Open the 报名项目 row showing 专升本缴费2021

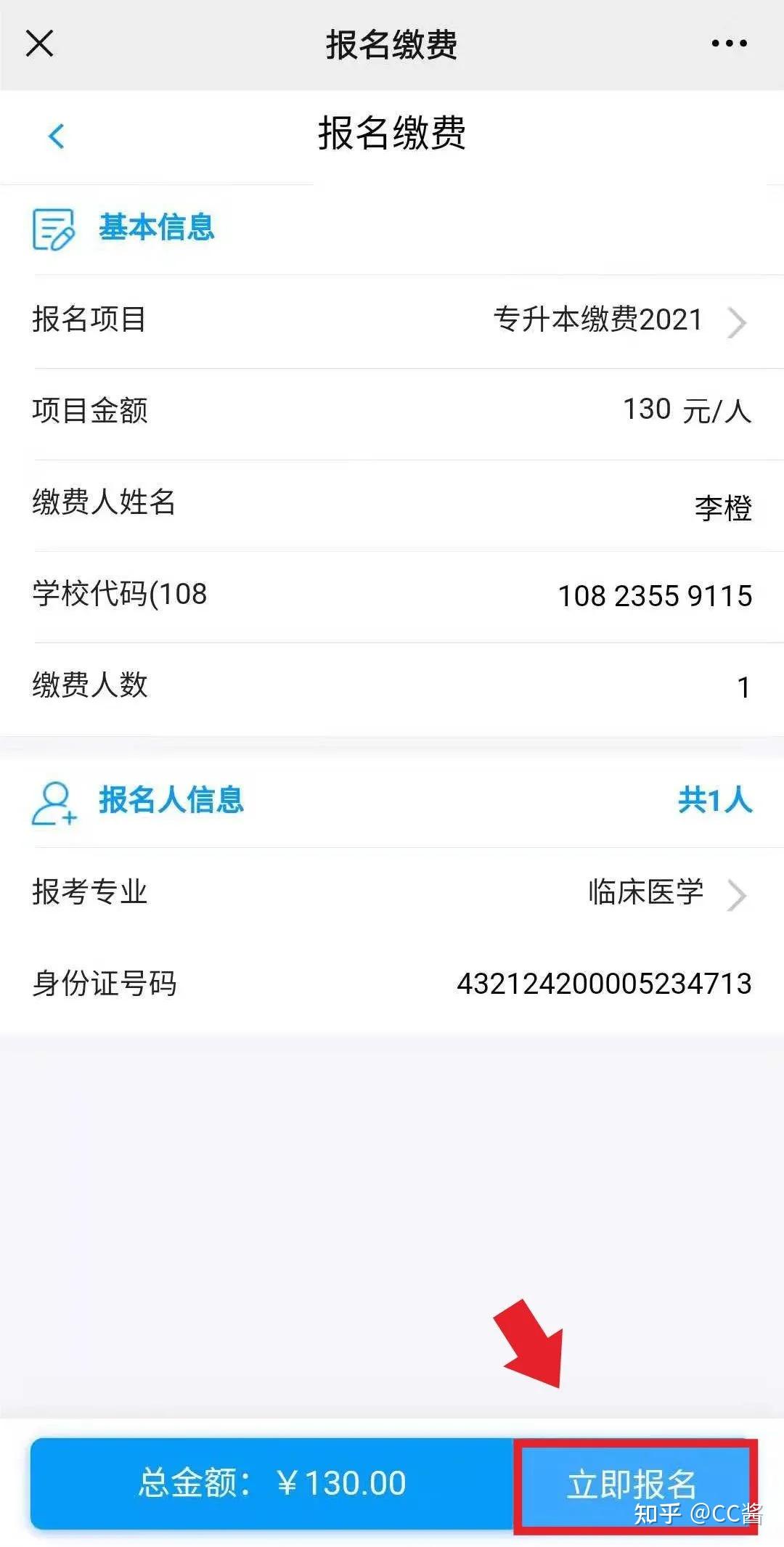coord(392,321)
